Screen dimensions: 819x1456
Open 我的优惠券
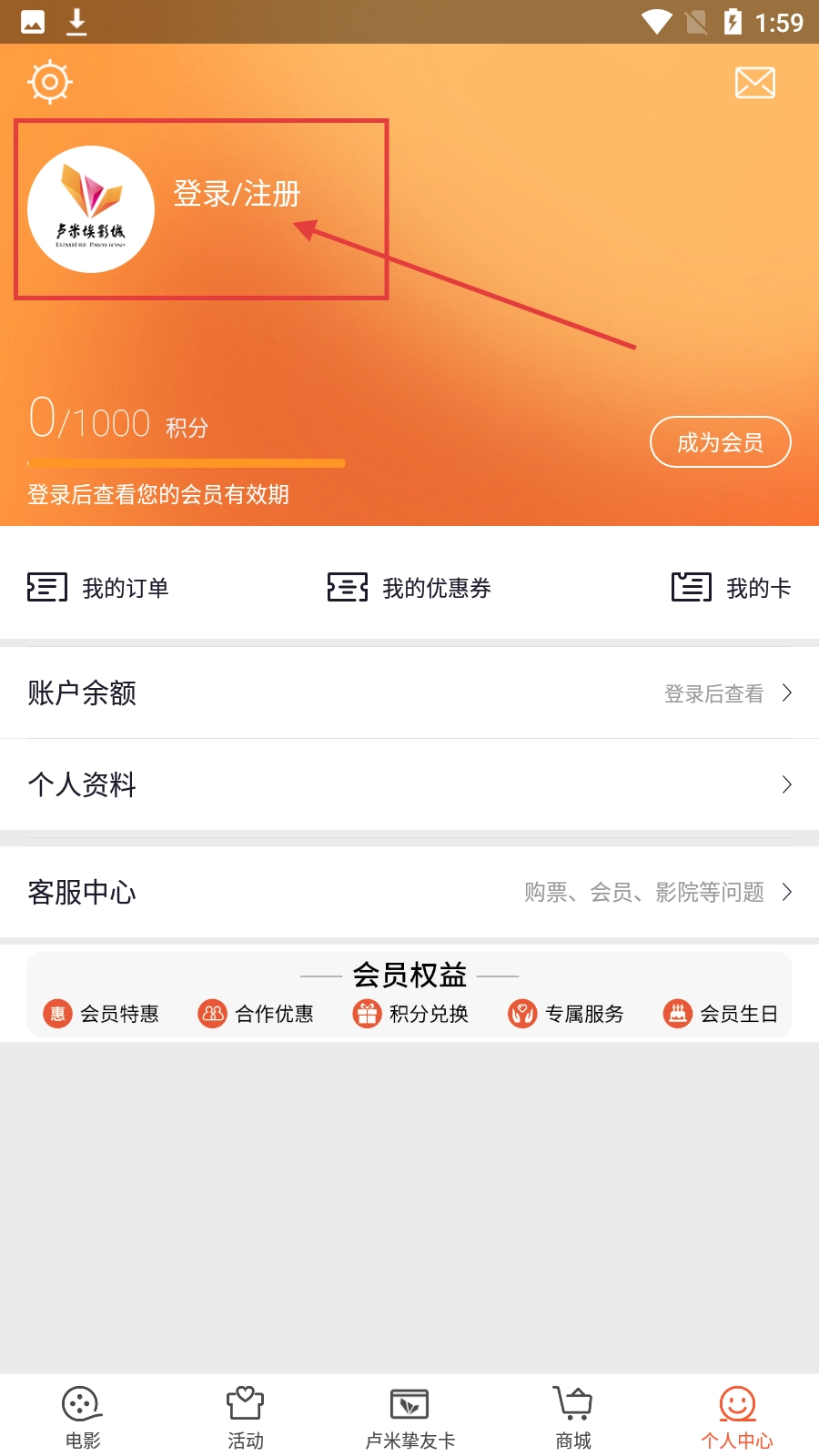click(x=409, y=588)
